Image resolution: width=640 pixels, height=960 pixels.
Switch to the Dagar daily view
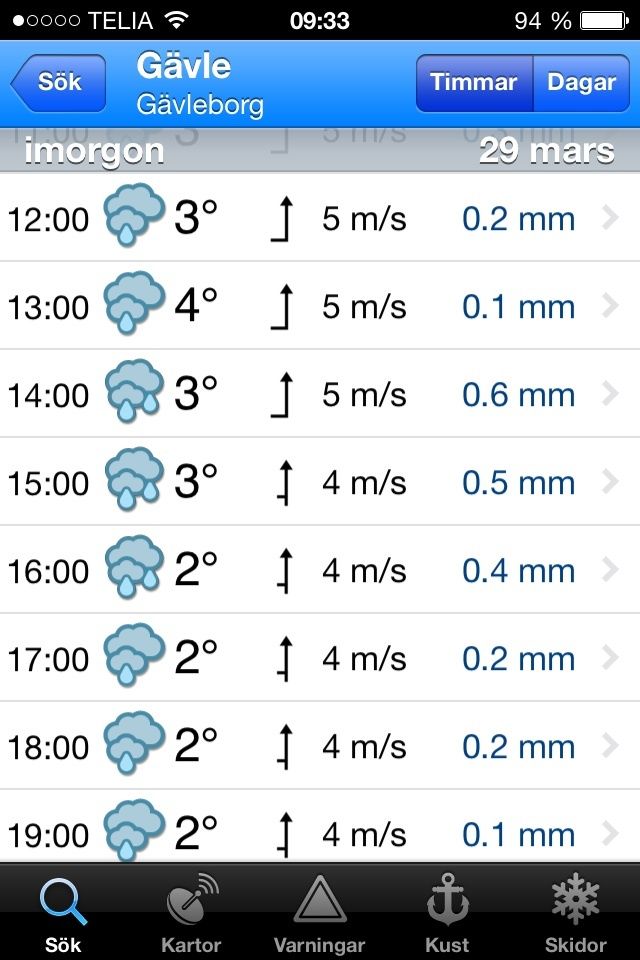point(581,83)
